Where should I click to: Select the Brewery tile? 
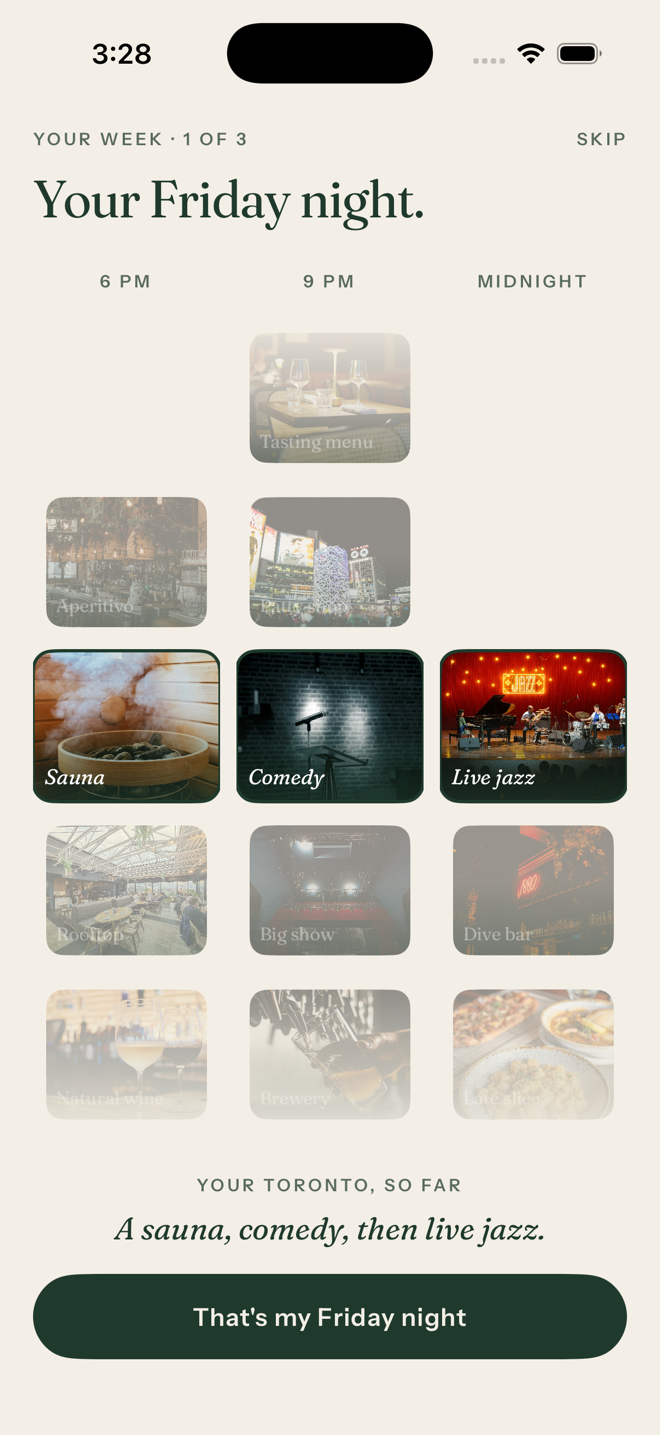(330, 1054)
